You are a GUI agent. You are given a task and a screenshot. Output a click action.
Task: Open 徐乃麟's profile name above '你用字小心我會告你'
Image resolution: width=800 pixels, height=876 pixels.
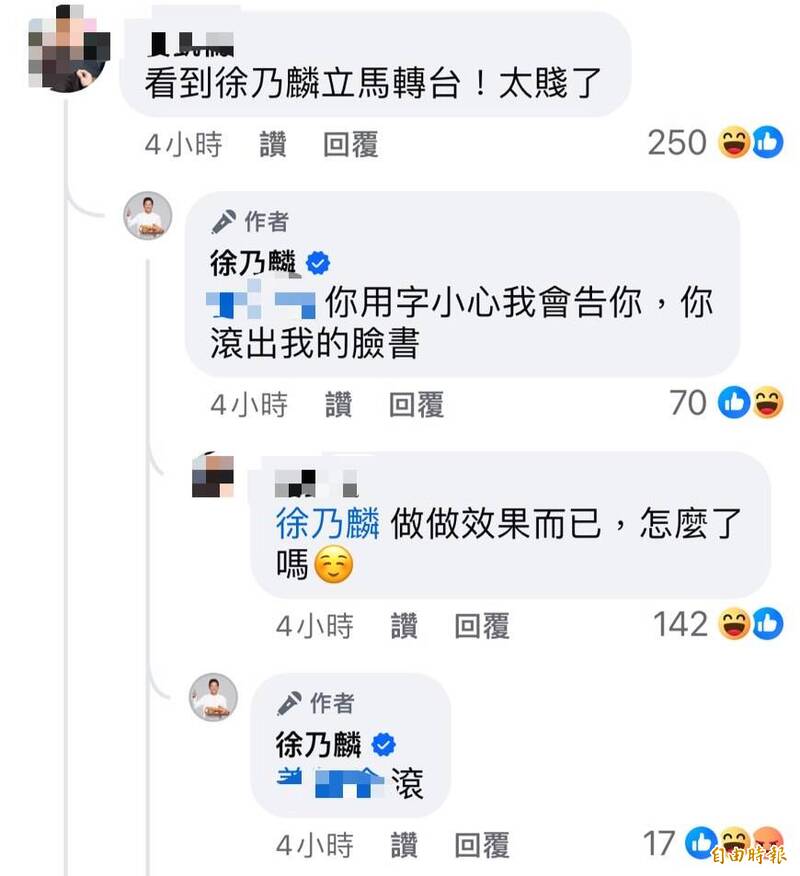[253, 263]
